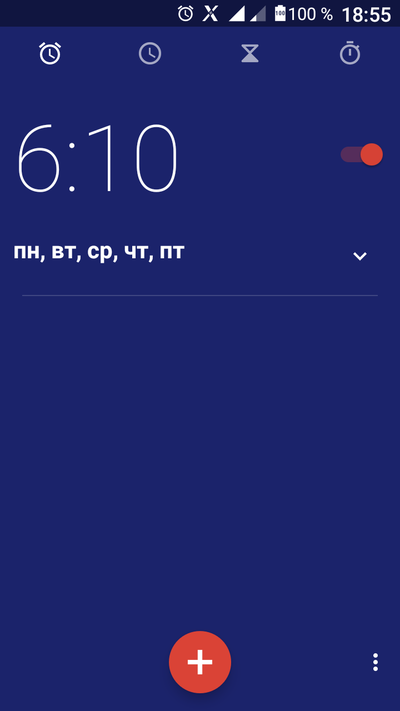
Task: Edit the 6:10 alarm time
Action: coord(97,158)
